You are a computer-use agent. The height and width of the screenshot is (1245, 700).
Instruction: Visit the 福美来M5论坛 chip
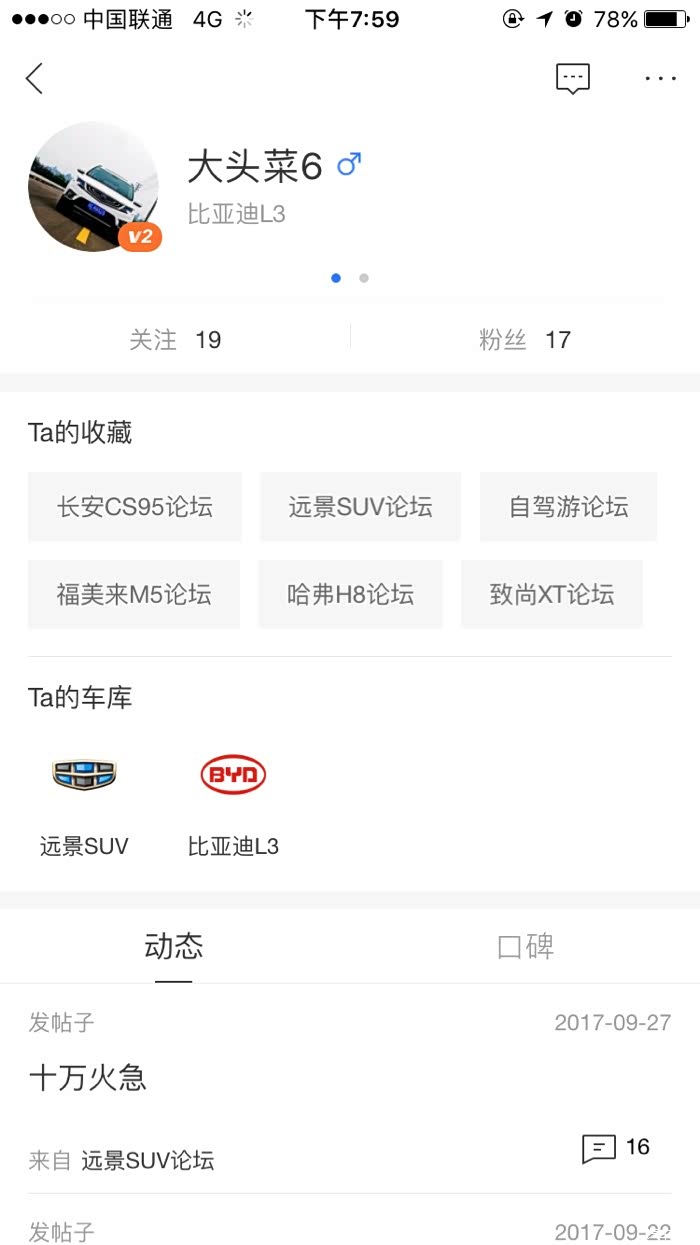pos(134,594)
